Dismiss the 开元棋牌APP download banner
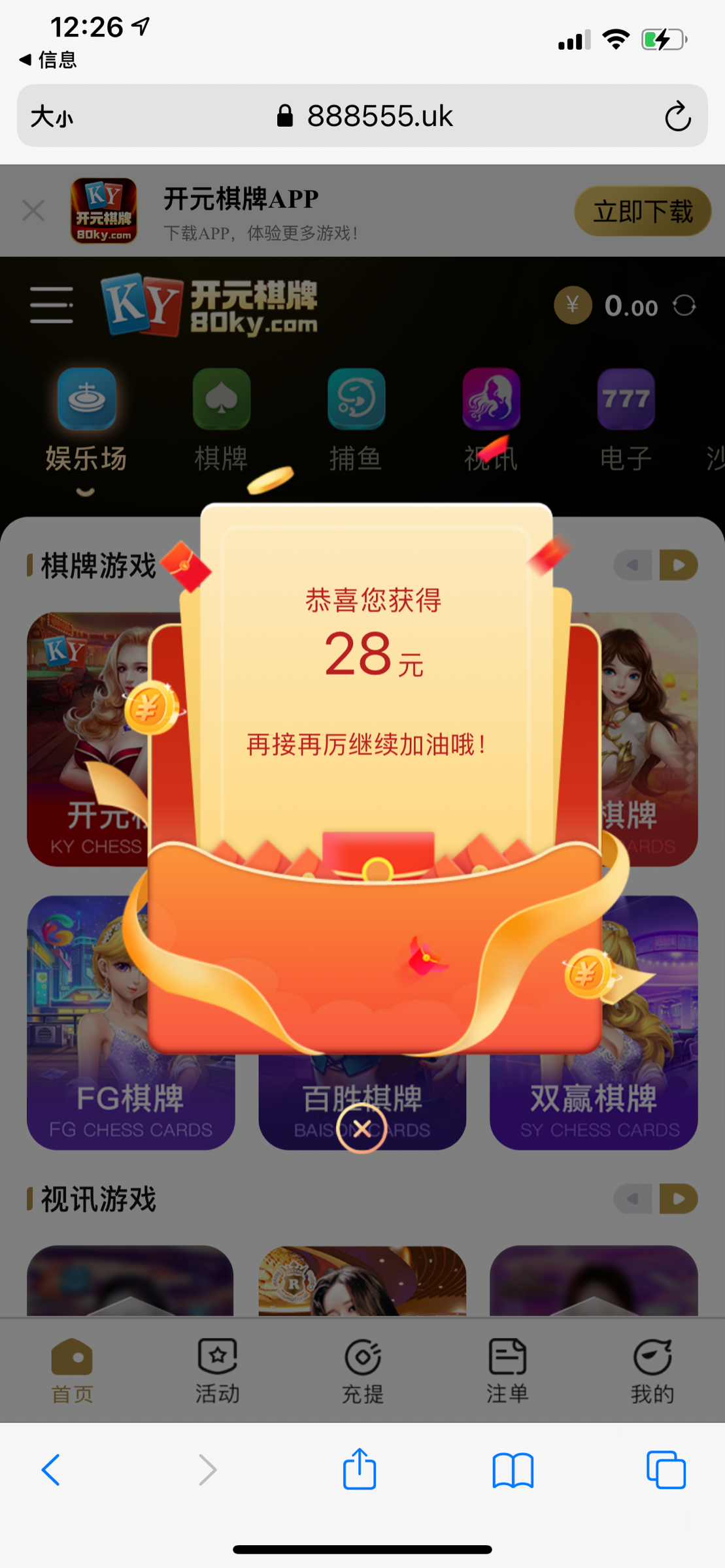Screen dimensions: 725x1568 (x=33, y=211)
